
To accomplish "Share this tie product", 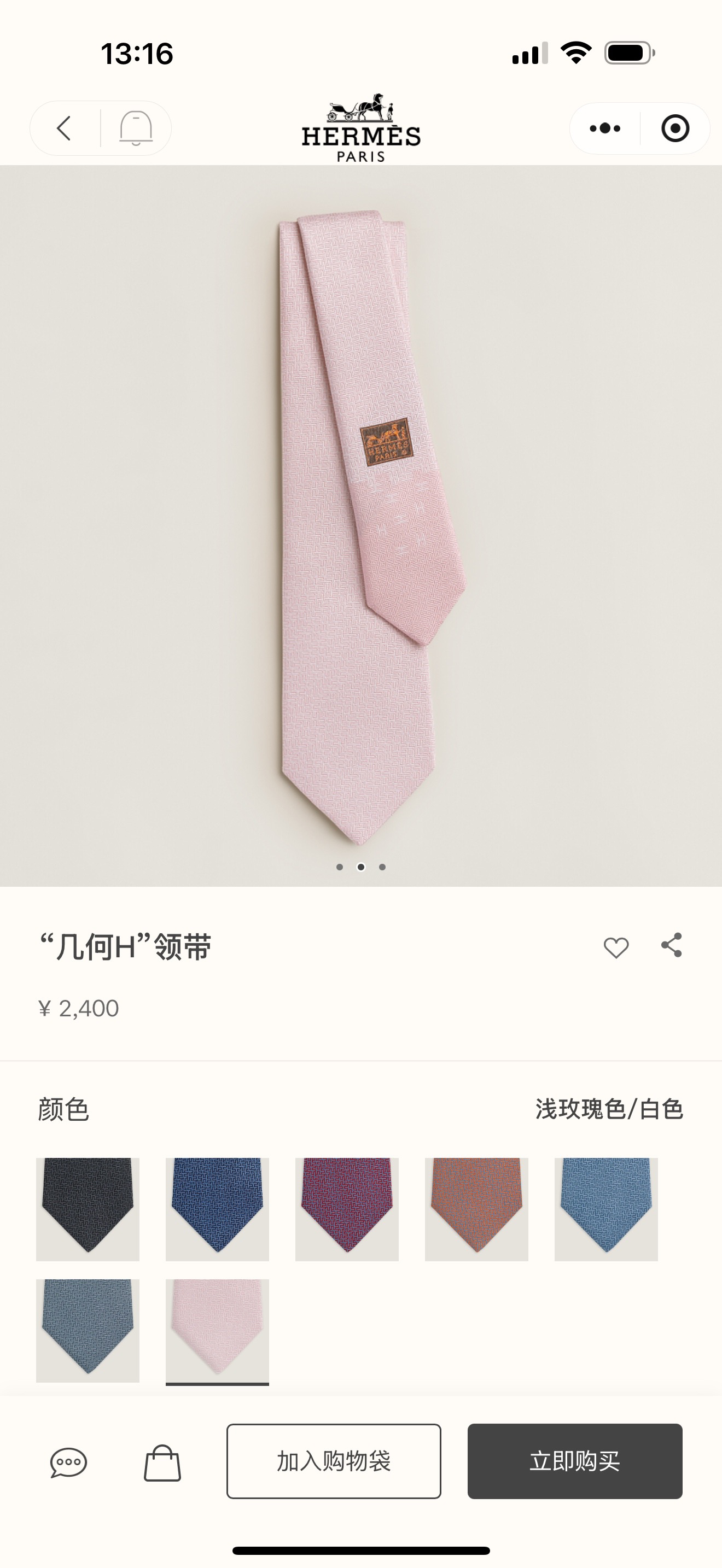I will click(672, 945).
